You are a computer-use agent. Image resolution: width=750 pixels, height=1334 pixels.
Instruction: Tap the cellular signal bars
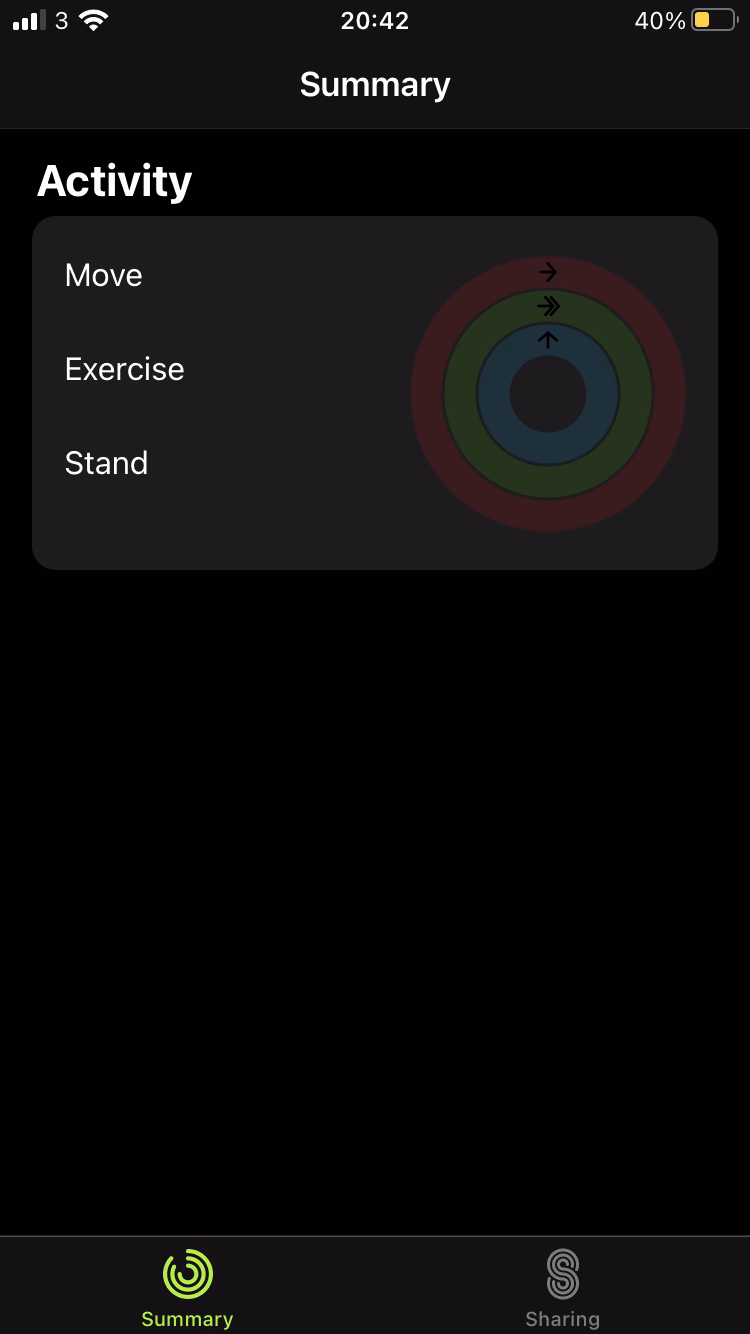coord(26,19)
